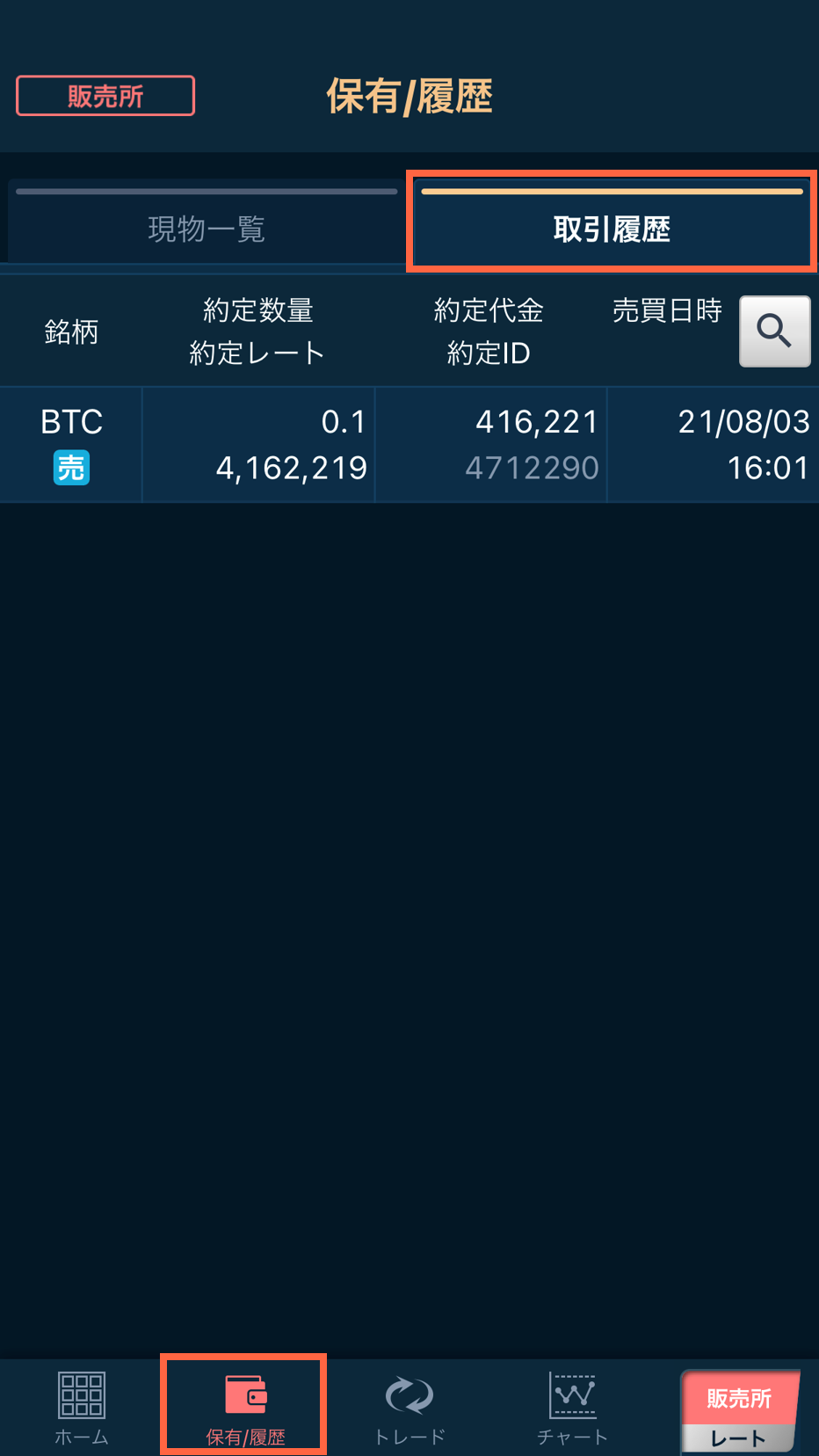Select the 約定レート value 4,162,219
The height and width of the screenshot is (1456, 819).
tap(291, 468)
